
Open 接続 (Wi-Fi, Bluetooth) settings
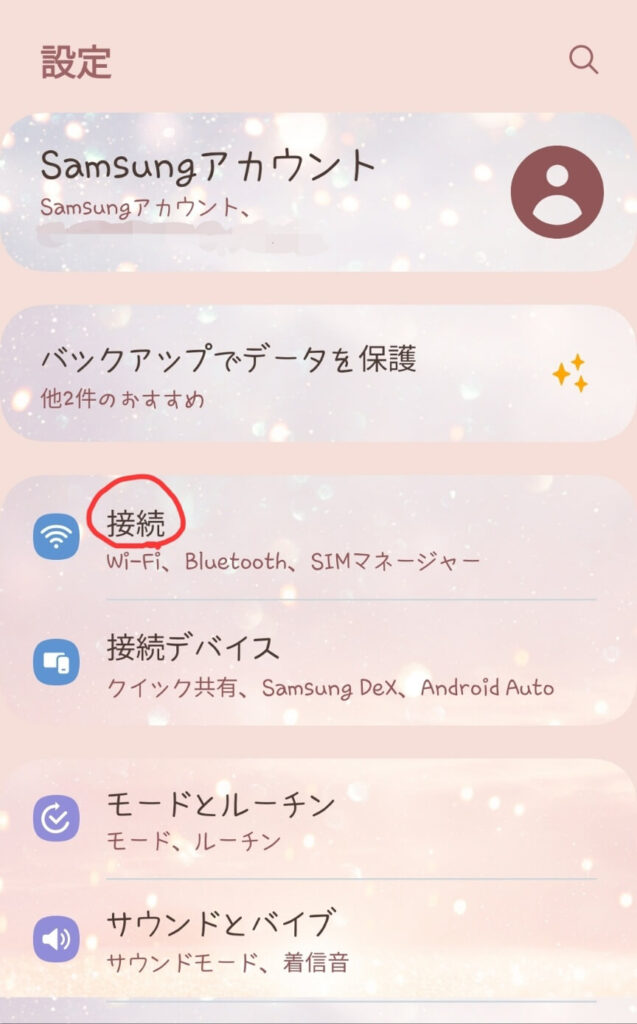coord(318,538)
